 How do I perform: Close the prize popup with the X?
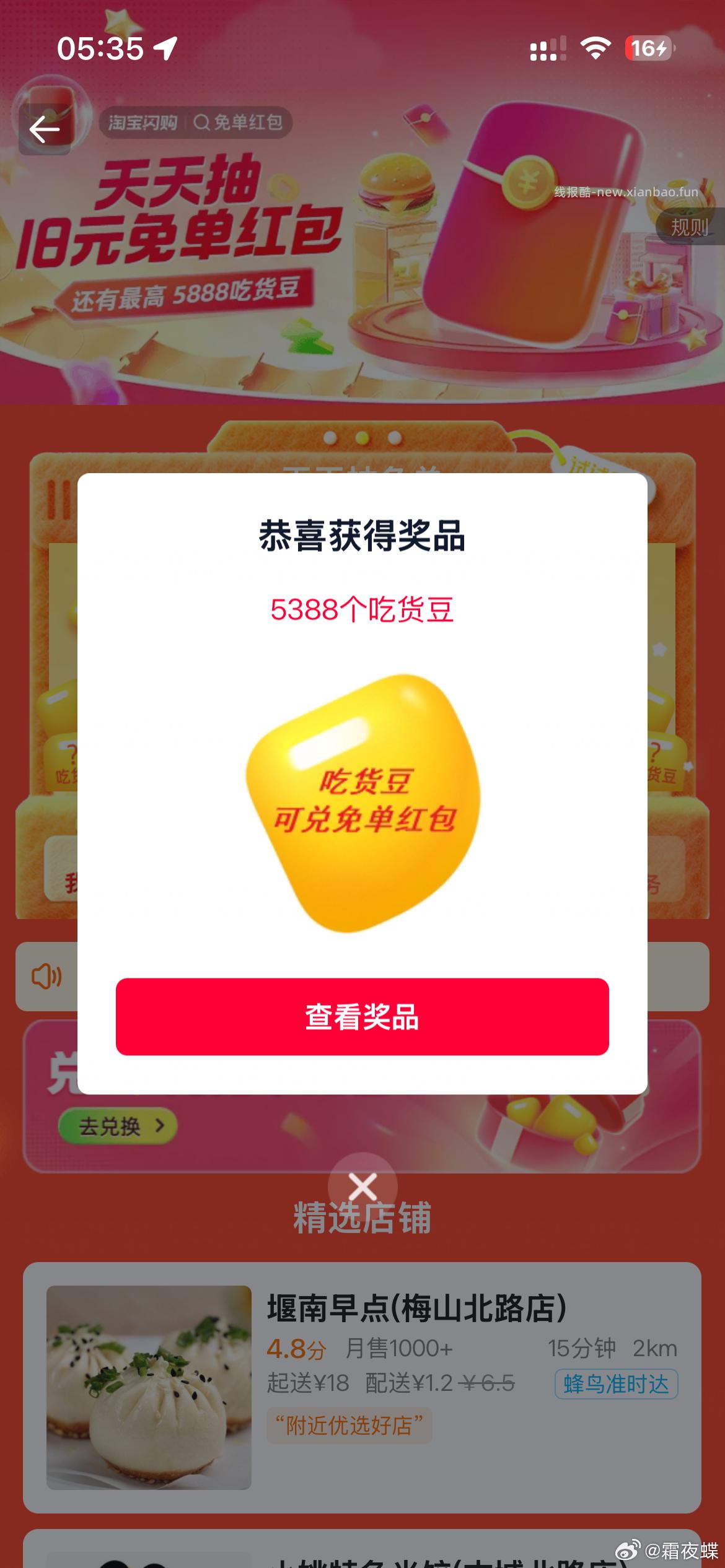click(362, 1185)
